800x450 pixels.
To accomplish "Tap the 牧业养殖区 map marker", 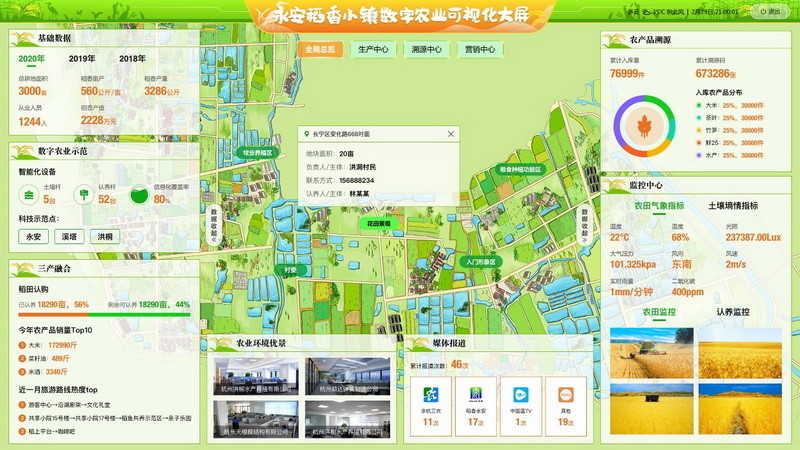I will point(258,153).
